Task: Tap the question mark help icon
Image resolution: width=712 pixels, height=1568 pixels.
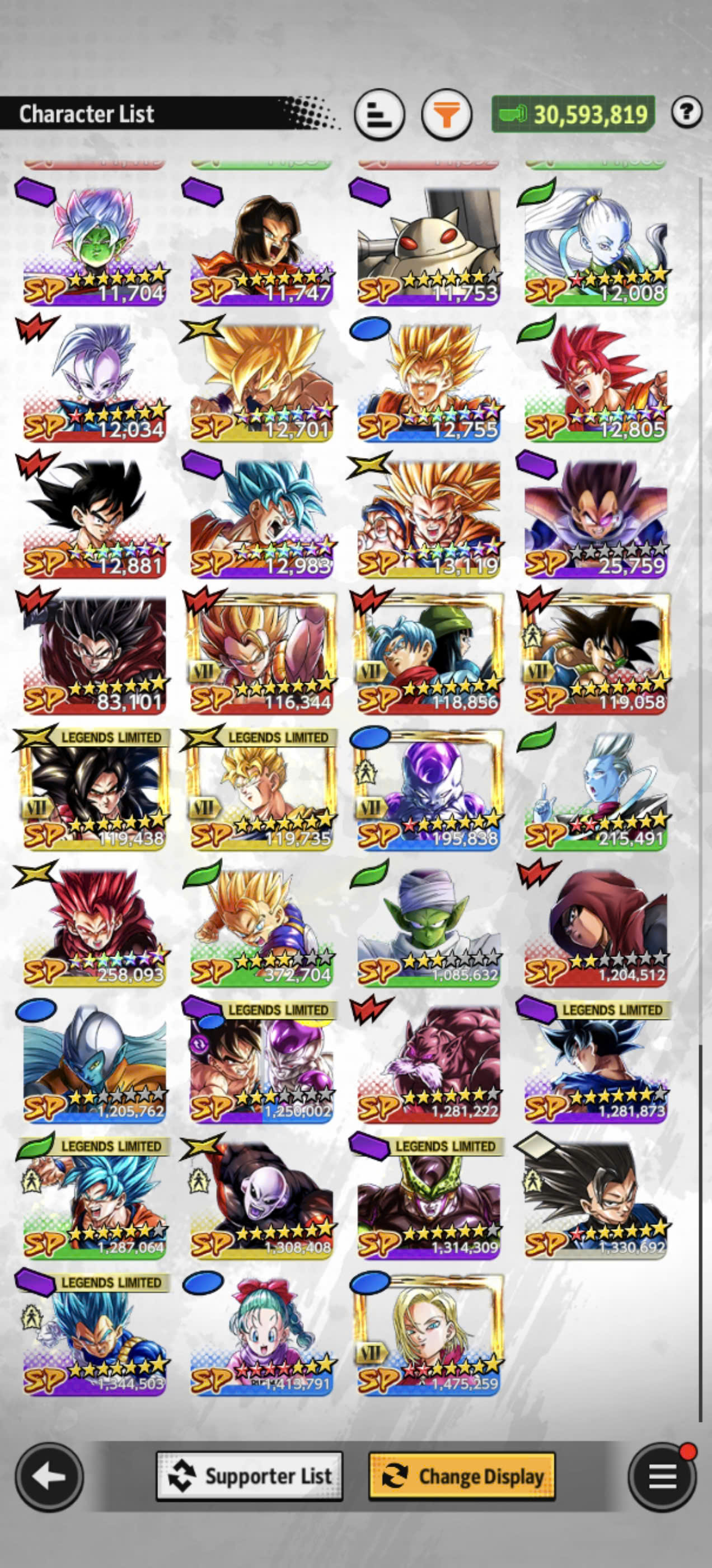Action: 687,112
